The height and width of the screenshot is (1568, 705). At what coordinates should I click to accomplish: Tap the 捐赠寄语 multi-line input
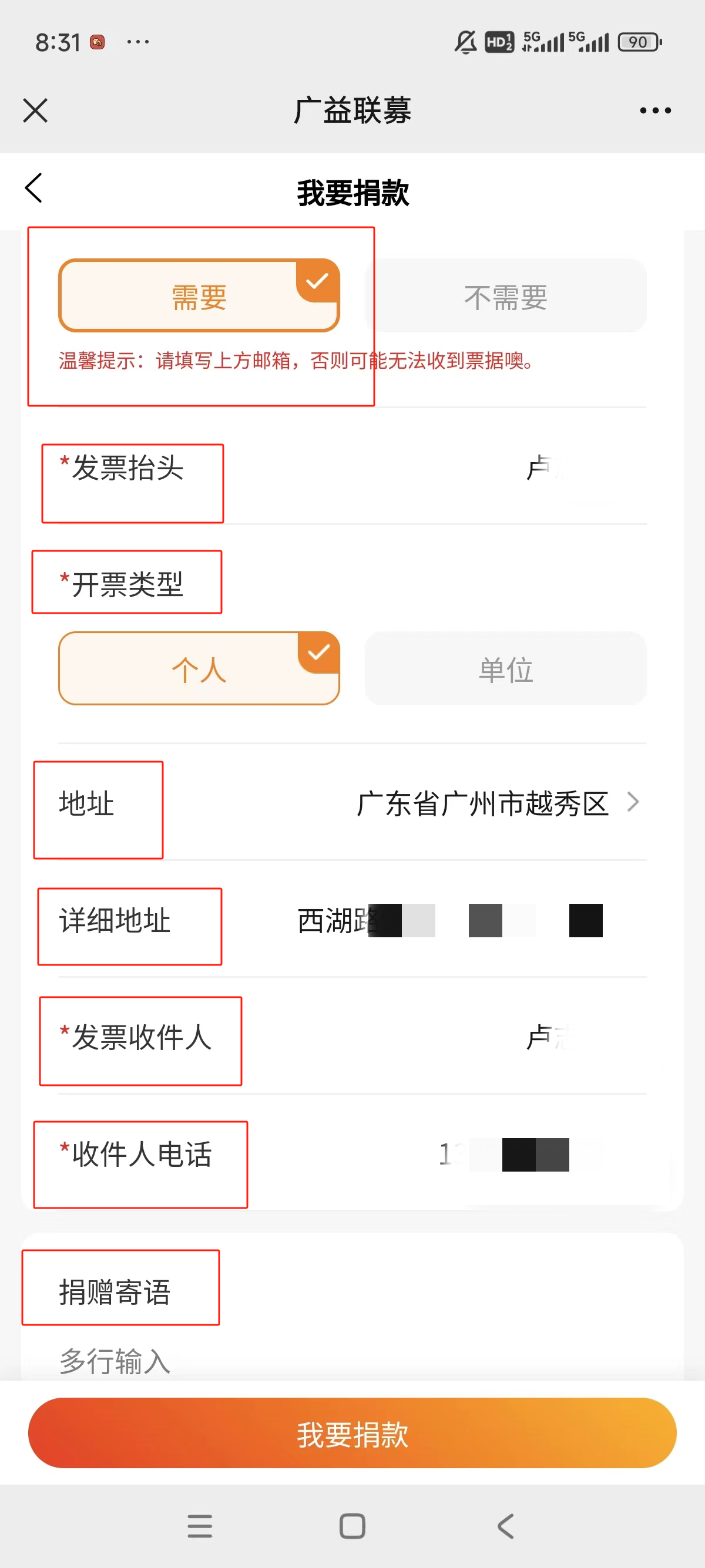[352, 1361]
